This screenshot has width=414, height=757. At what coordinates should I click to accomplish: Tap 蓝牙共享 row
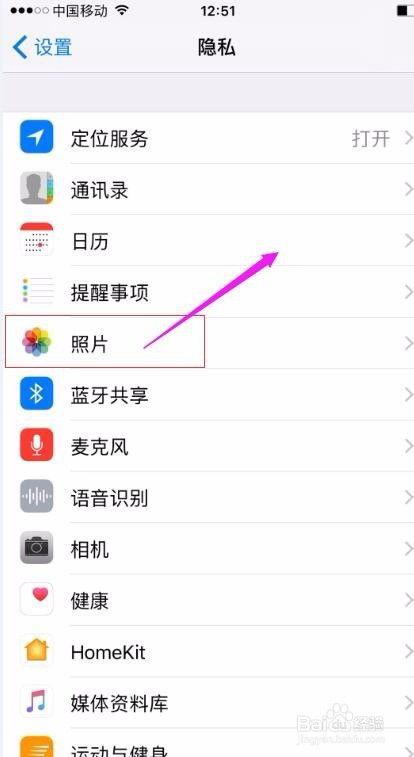click(208, 394)
